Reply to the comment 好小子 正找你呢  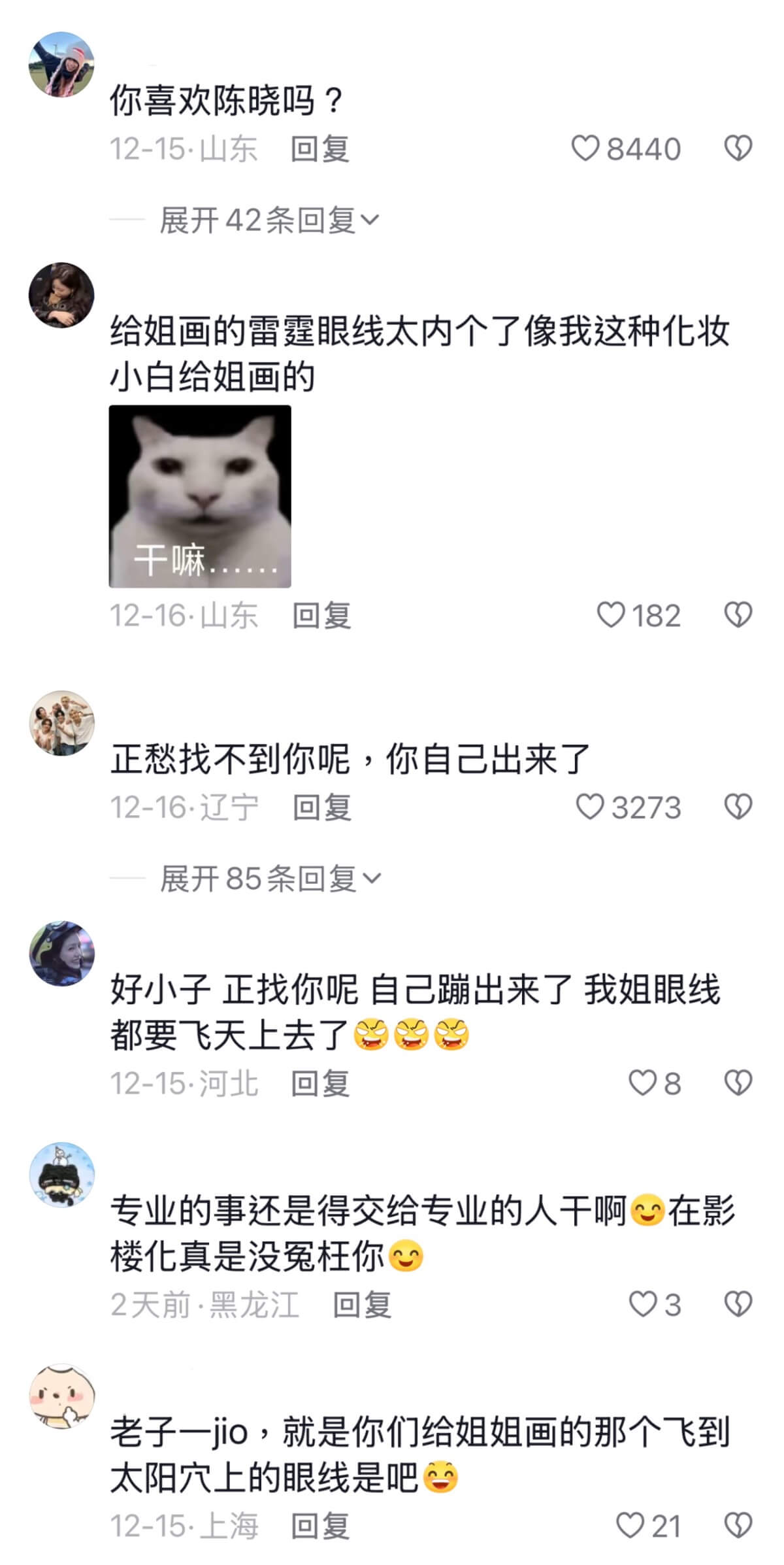tap(320, 1083)
